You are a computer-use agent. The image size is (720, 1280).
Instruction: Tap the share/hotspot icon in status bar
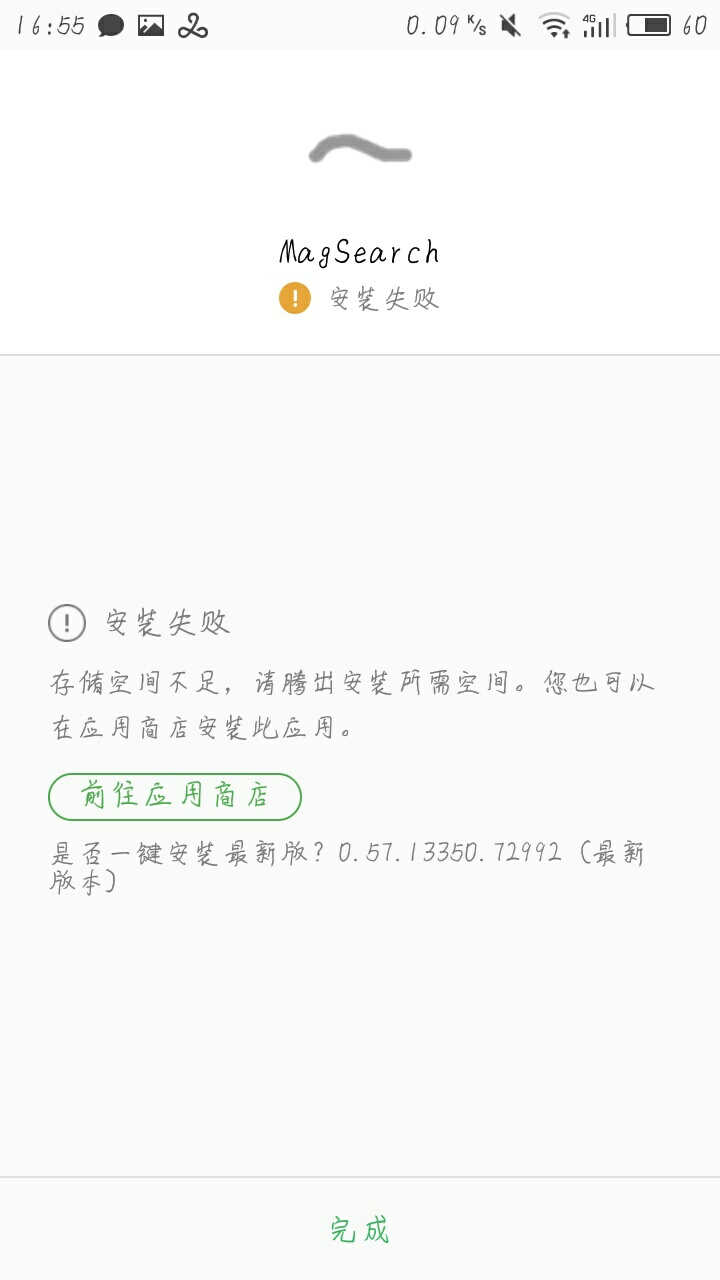(190, 27)
